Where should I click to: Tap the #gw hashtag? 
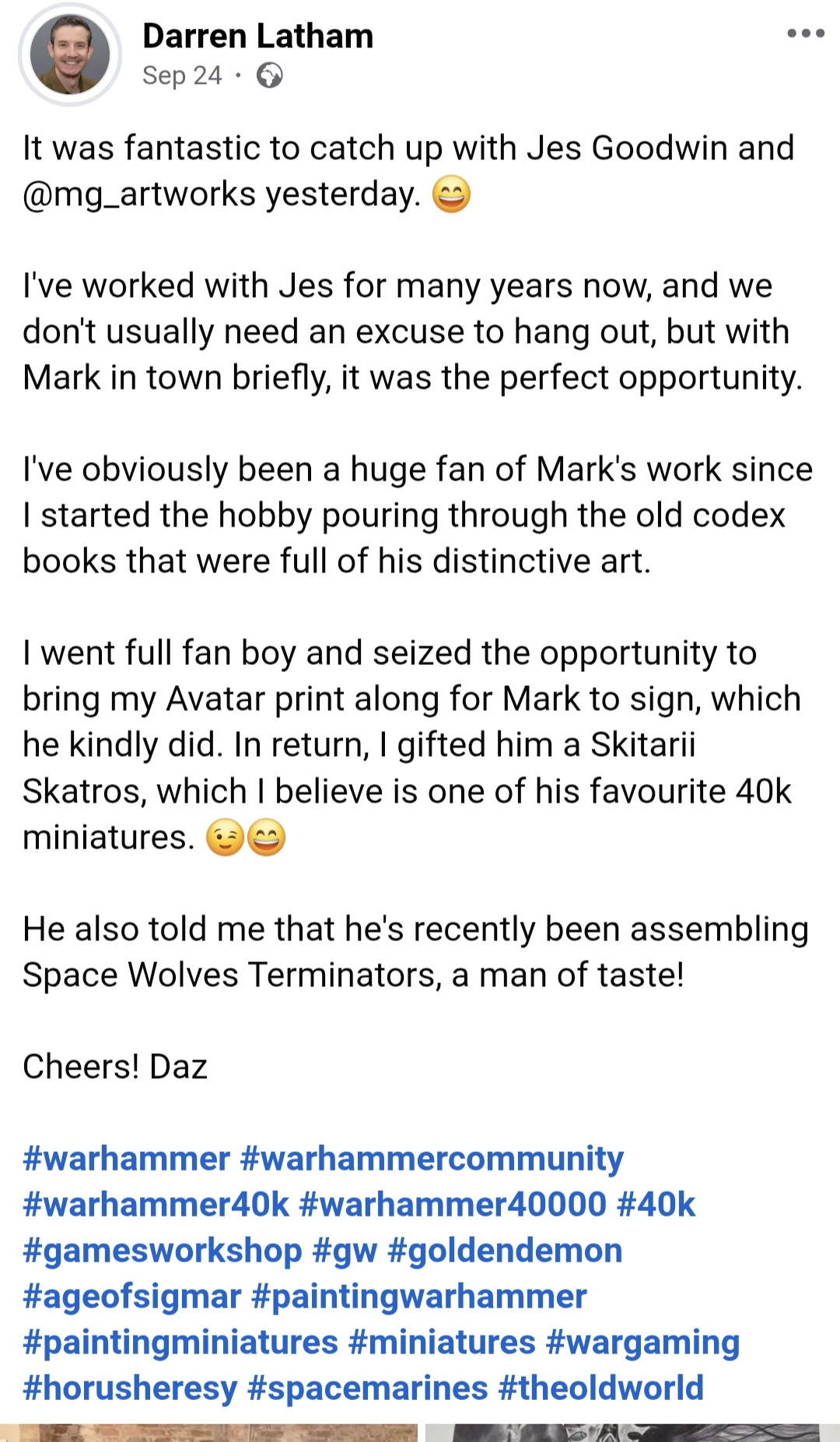tap(345, 1251)
